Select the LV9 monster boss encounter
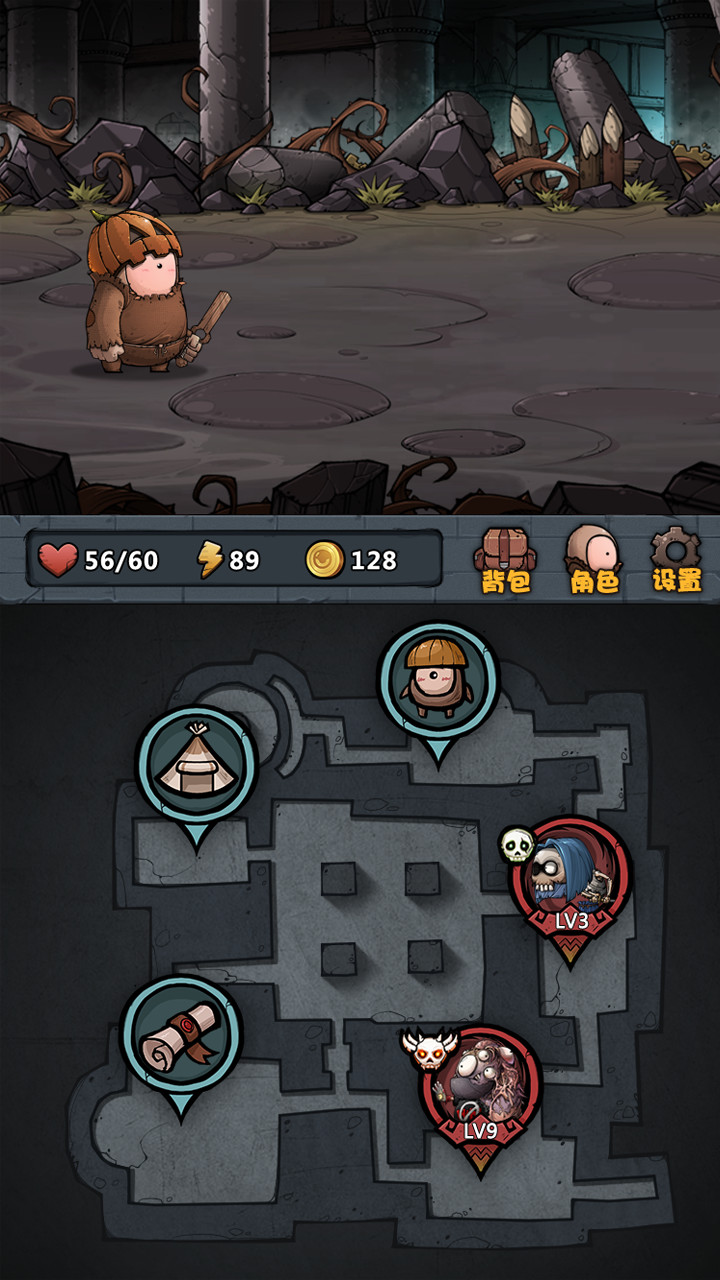This screenshot has width=720, height=1280. (482, 1080)
